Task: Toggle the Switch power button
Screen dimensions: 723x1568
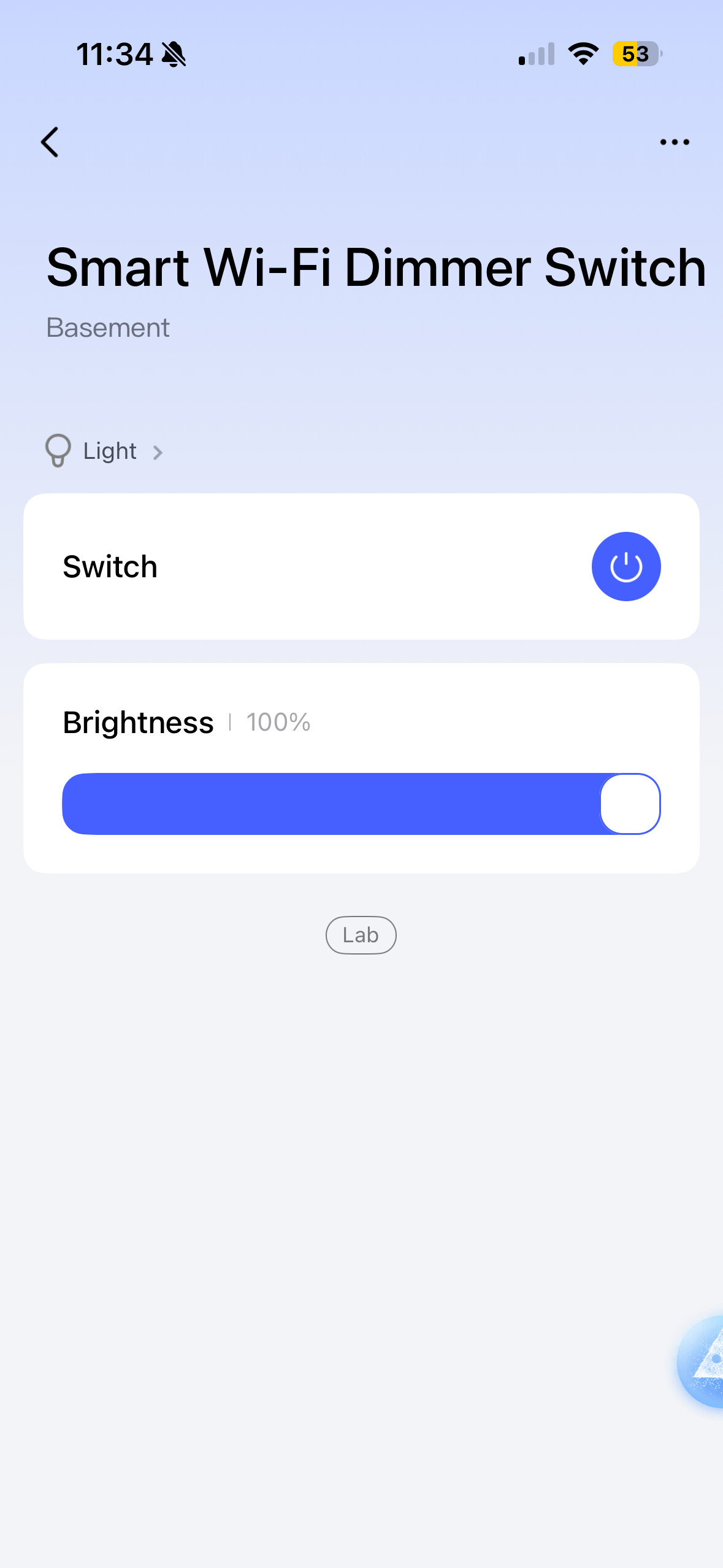Action: pyautogui.click(x=625, y=566)
